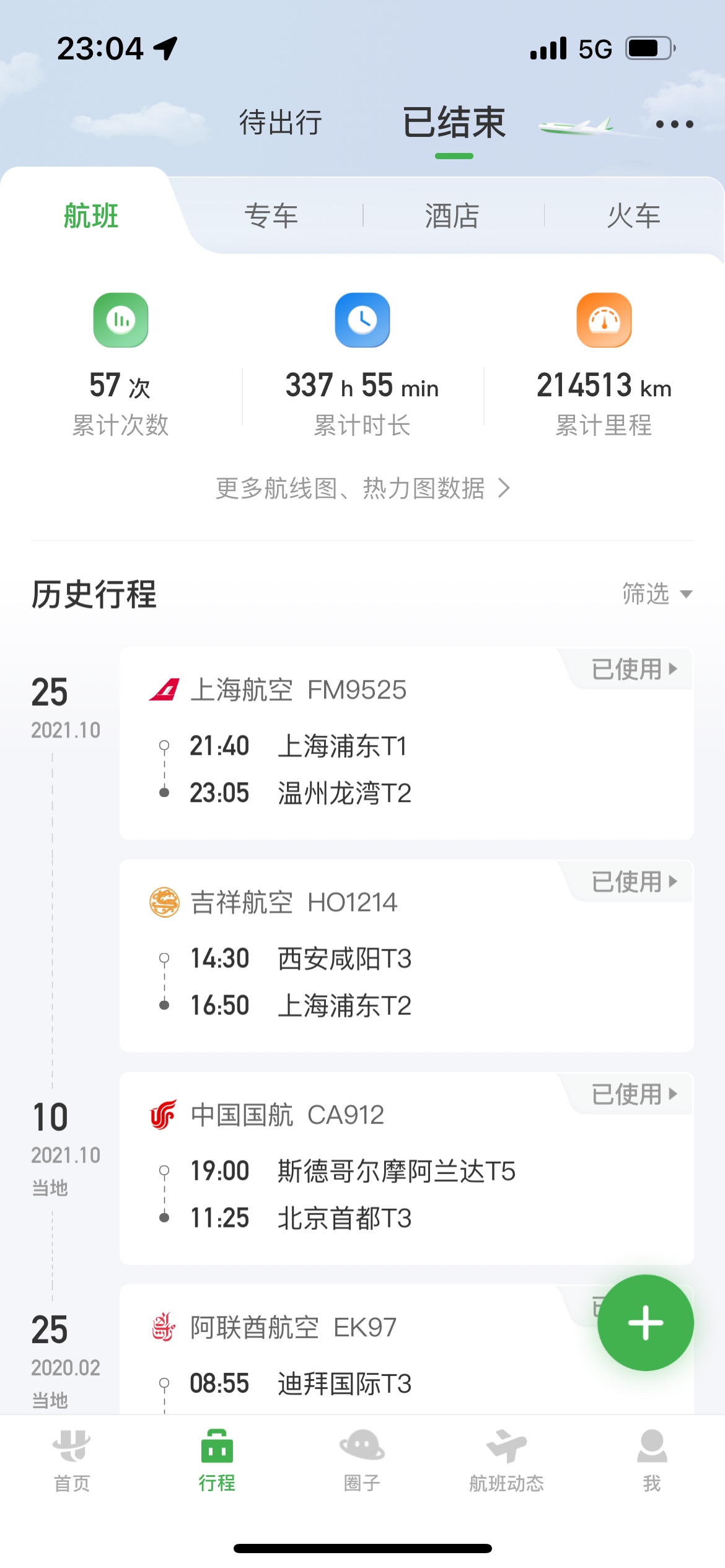Expand the 筛选 filter dropdown
725x1568 pixels.
tap(657, 594)
